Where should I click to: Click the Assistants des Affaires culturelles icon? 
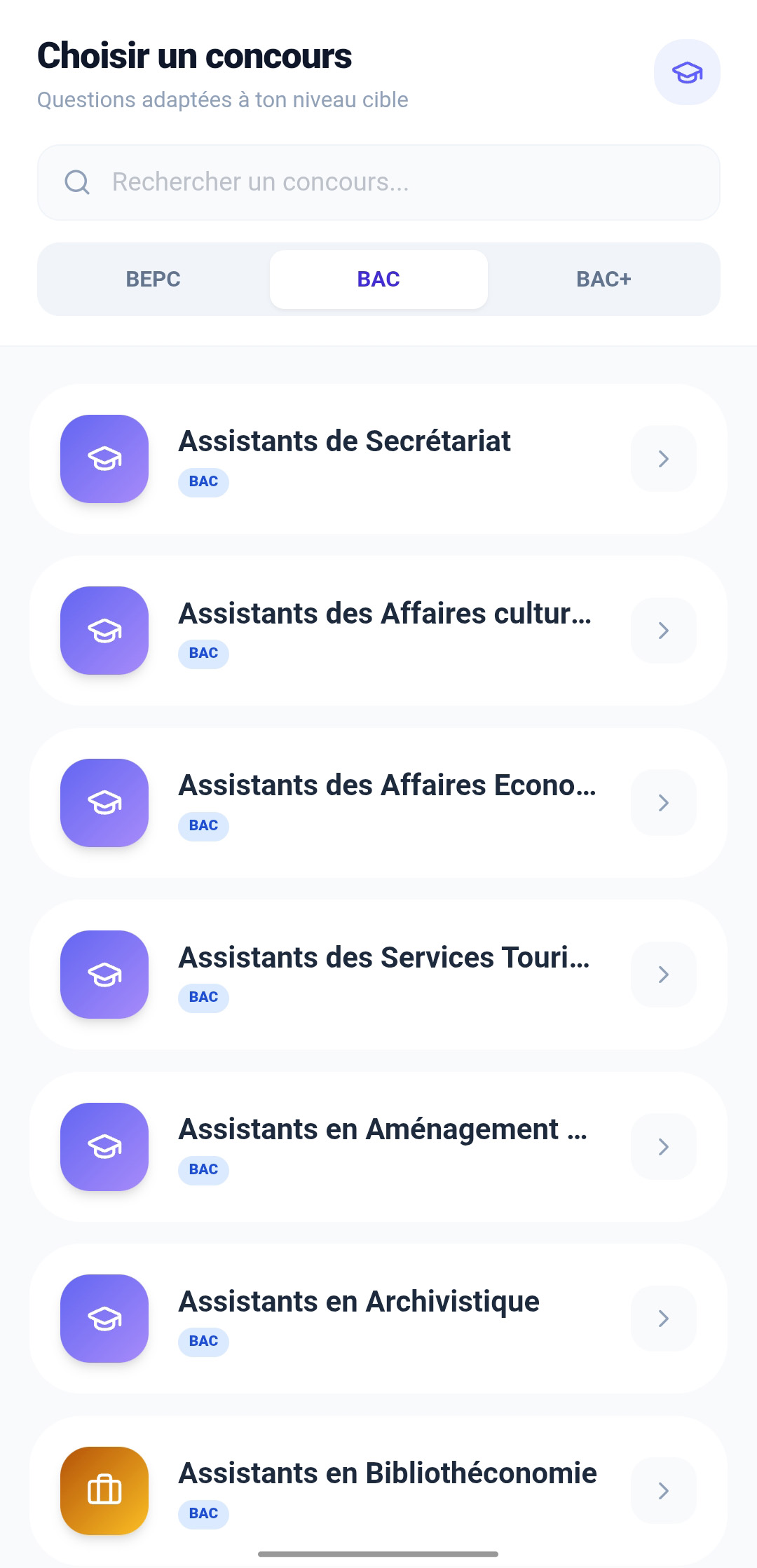(104, 631)
